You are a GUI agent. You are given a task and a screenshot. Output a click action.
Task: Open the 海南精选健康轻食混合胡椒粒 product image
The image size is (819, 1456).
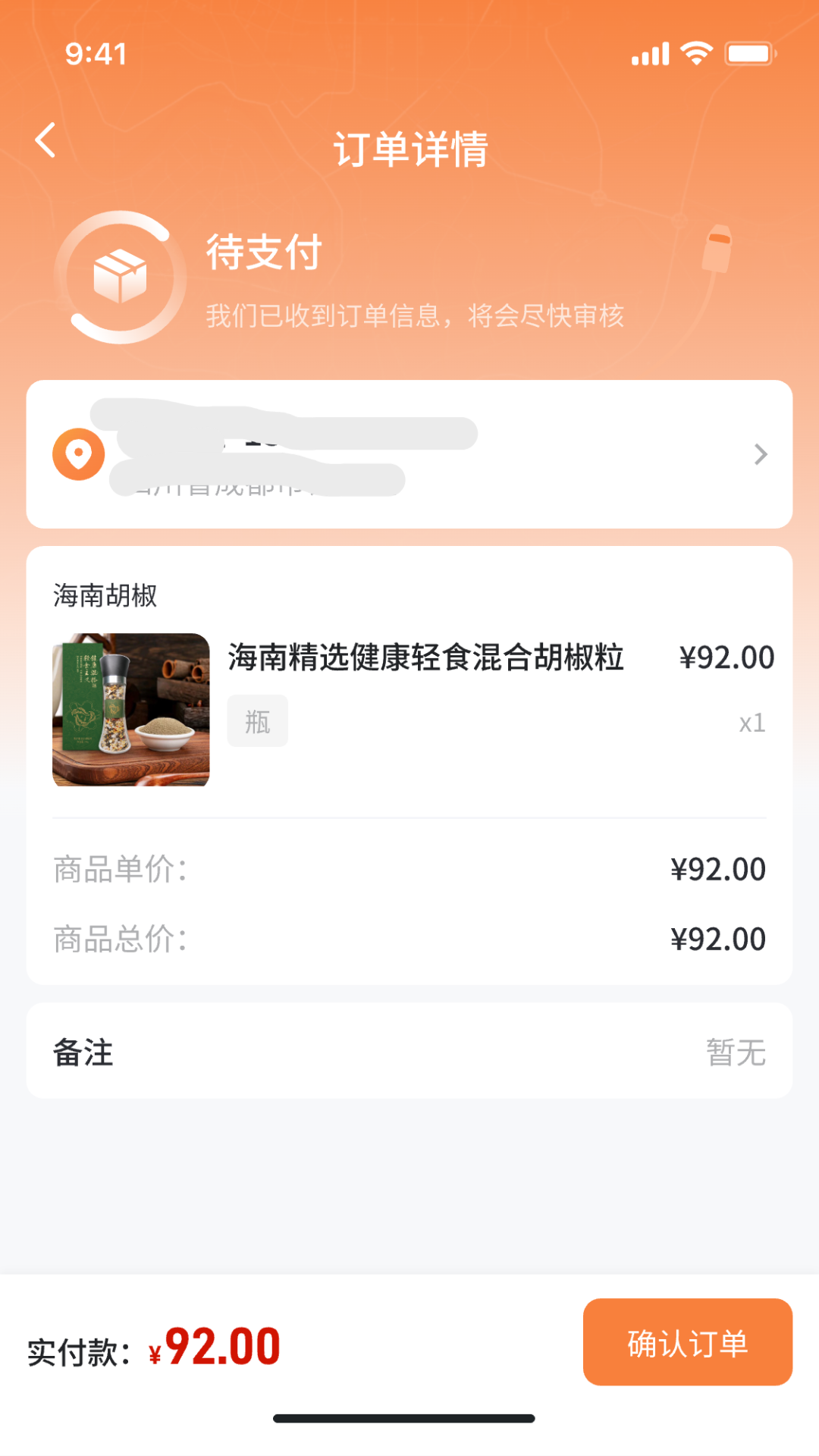[x=131, y=710]
